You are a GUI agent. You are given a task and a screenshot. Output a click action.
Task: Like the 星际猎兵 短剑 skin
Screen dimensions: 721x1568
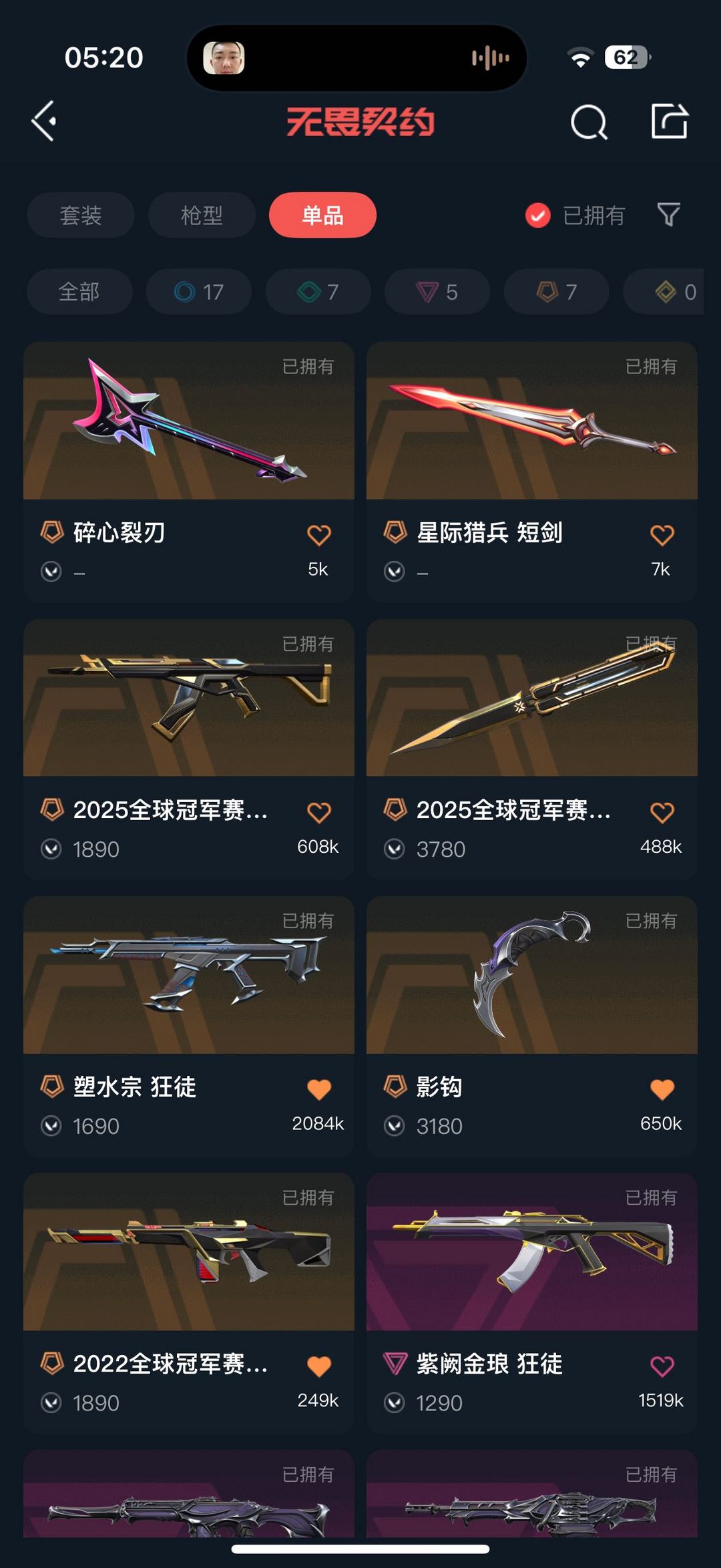click(662, 534)
